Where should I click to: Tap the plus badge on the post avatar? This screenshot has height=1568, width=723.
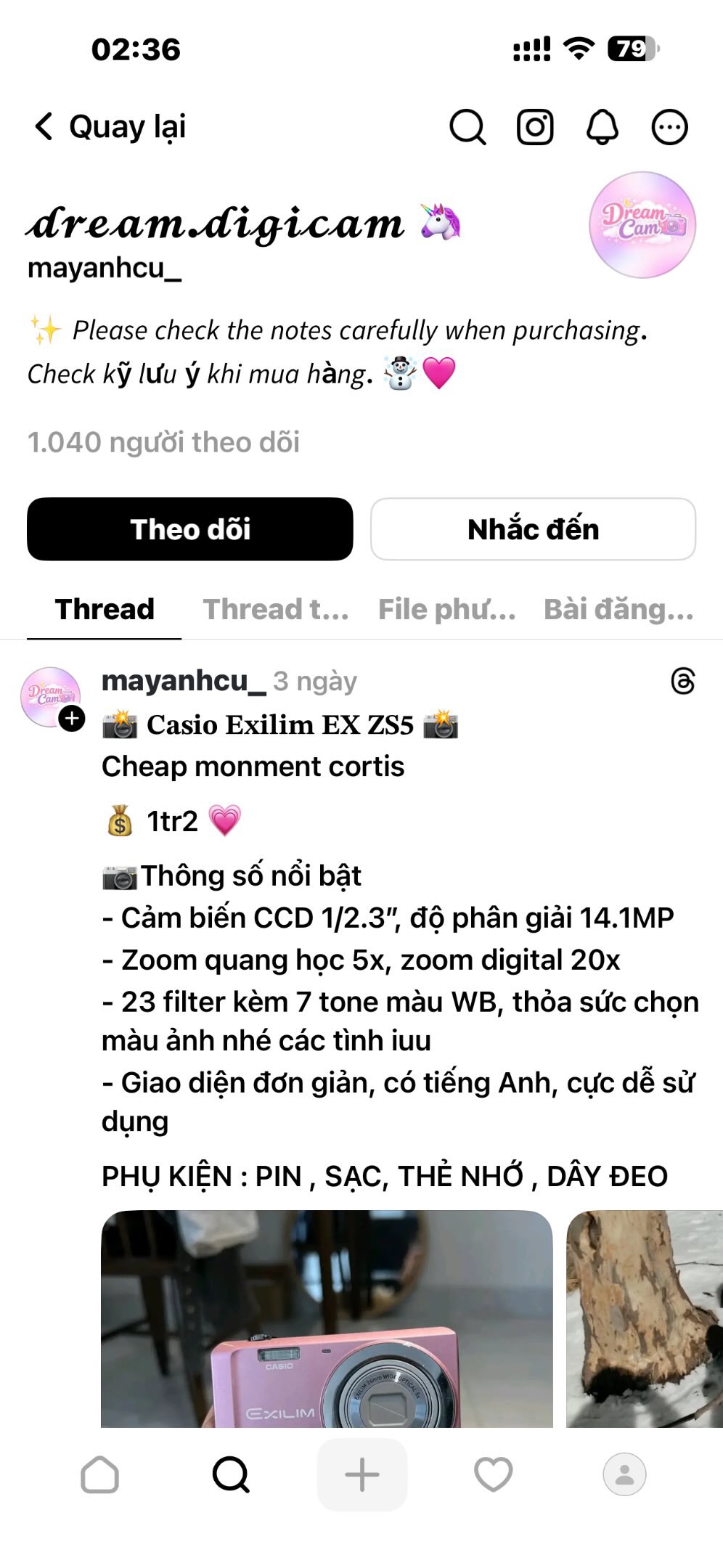point(72,719)
